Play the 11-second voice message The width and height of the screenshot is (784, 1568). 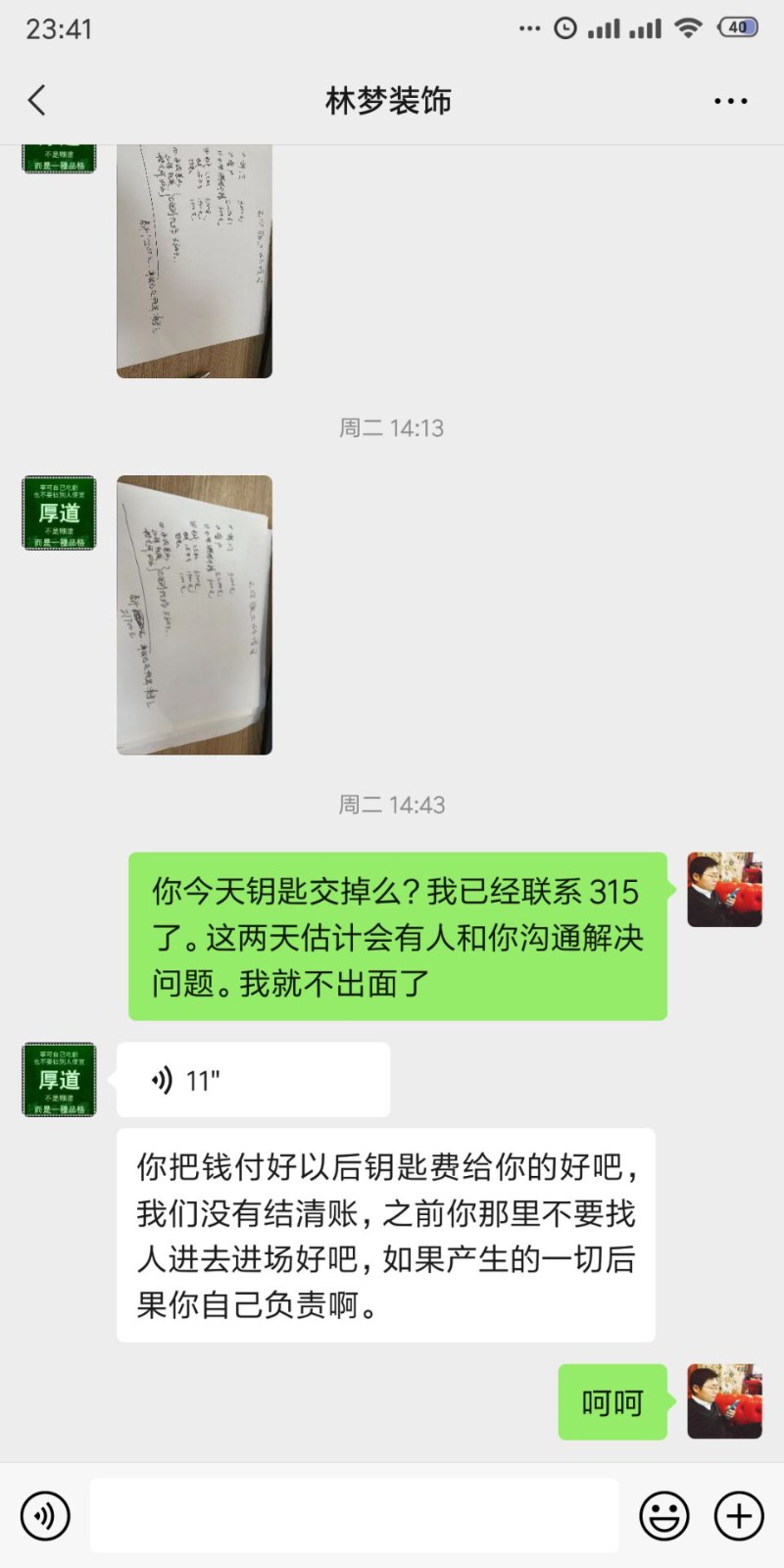point(253,1080)
